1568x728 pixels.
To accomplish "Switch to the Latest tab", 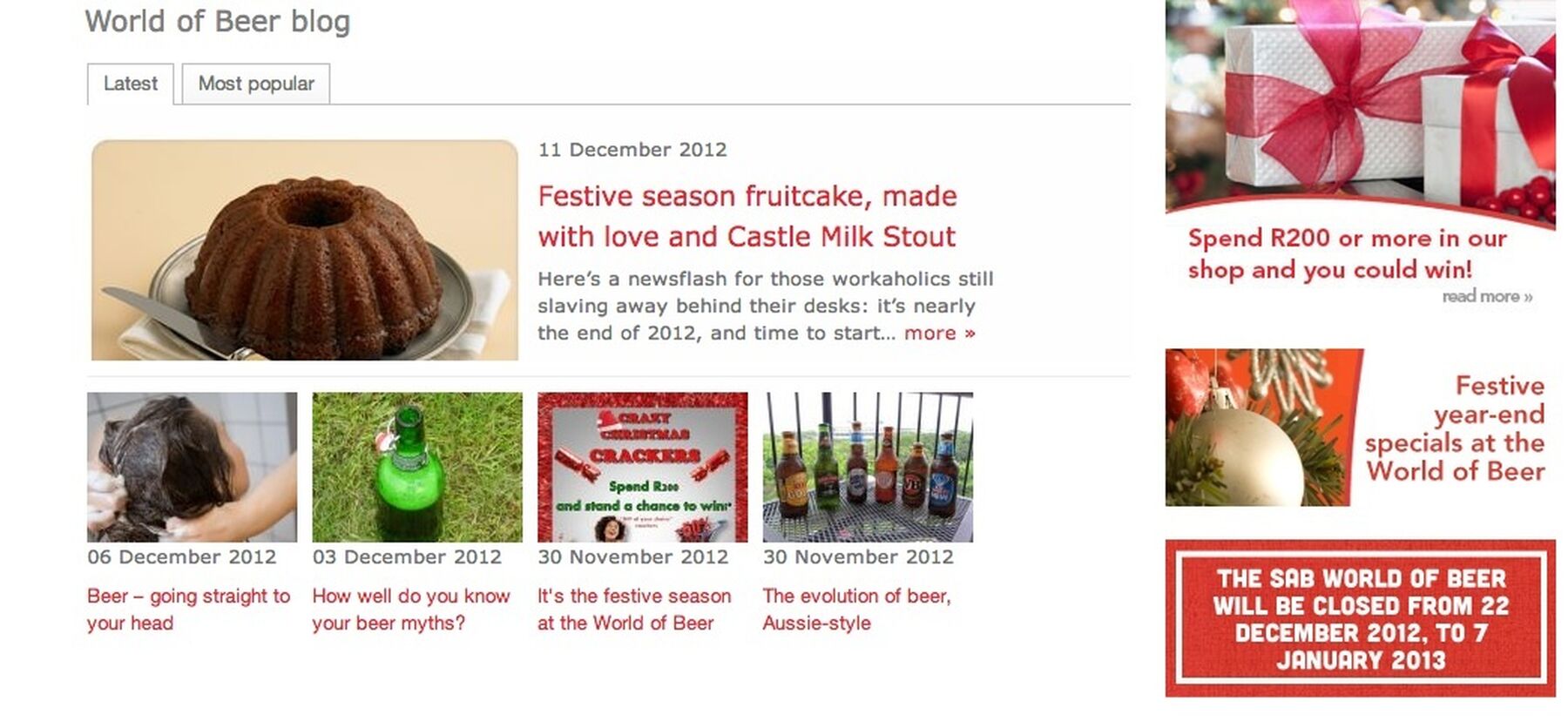I will (131, 84).
